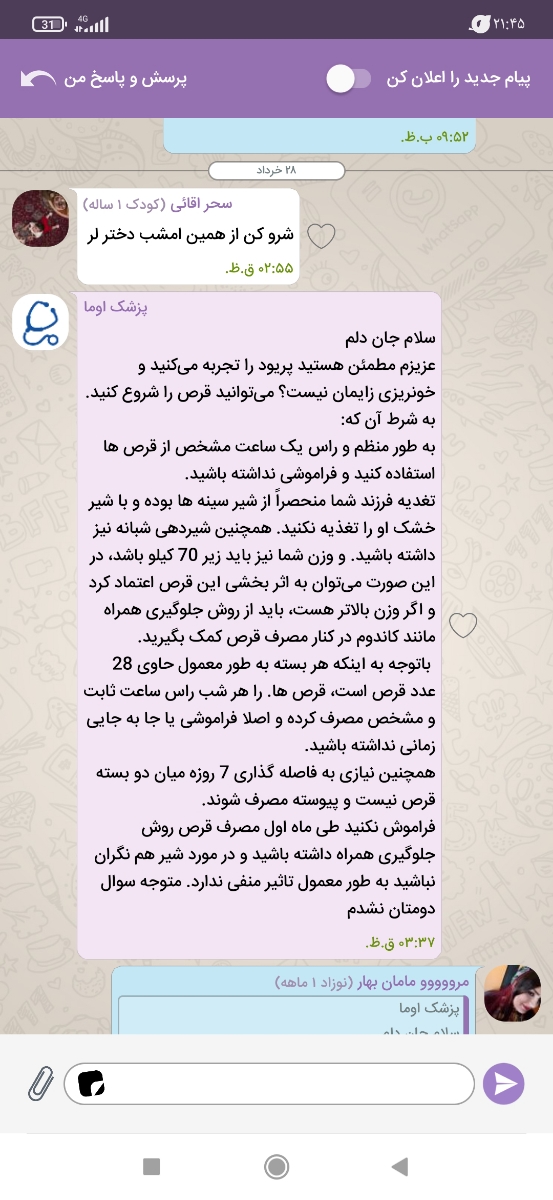Attach a file with the paperclip

[x=40, y=1084]
